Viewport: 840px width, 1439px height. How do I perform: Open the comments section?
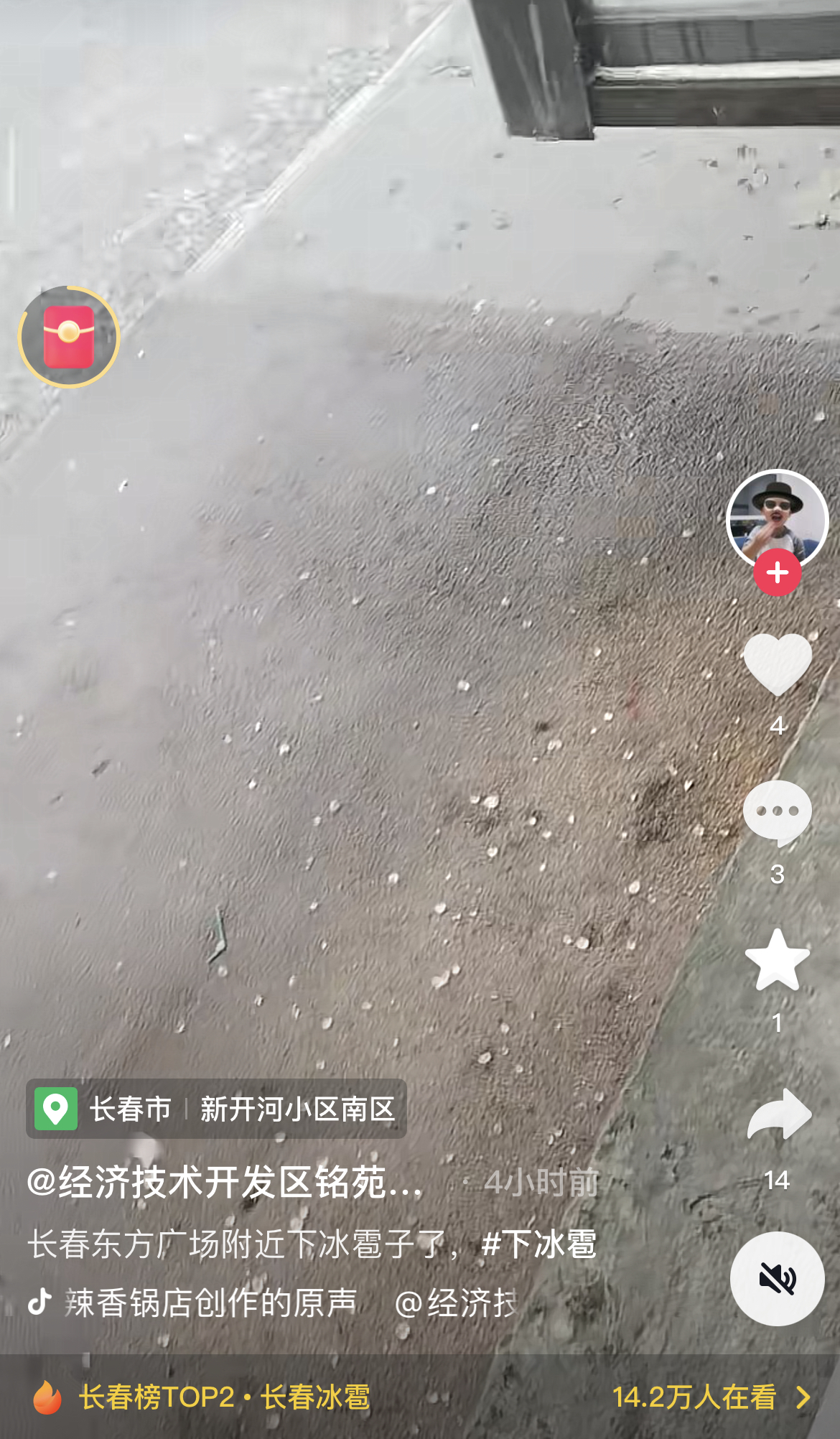[x=777, y=813]
